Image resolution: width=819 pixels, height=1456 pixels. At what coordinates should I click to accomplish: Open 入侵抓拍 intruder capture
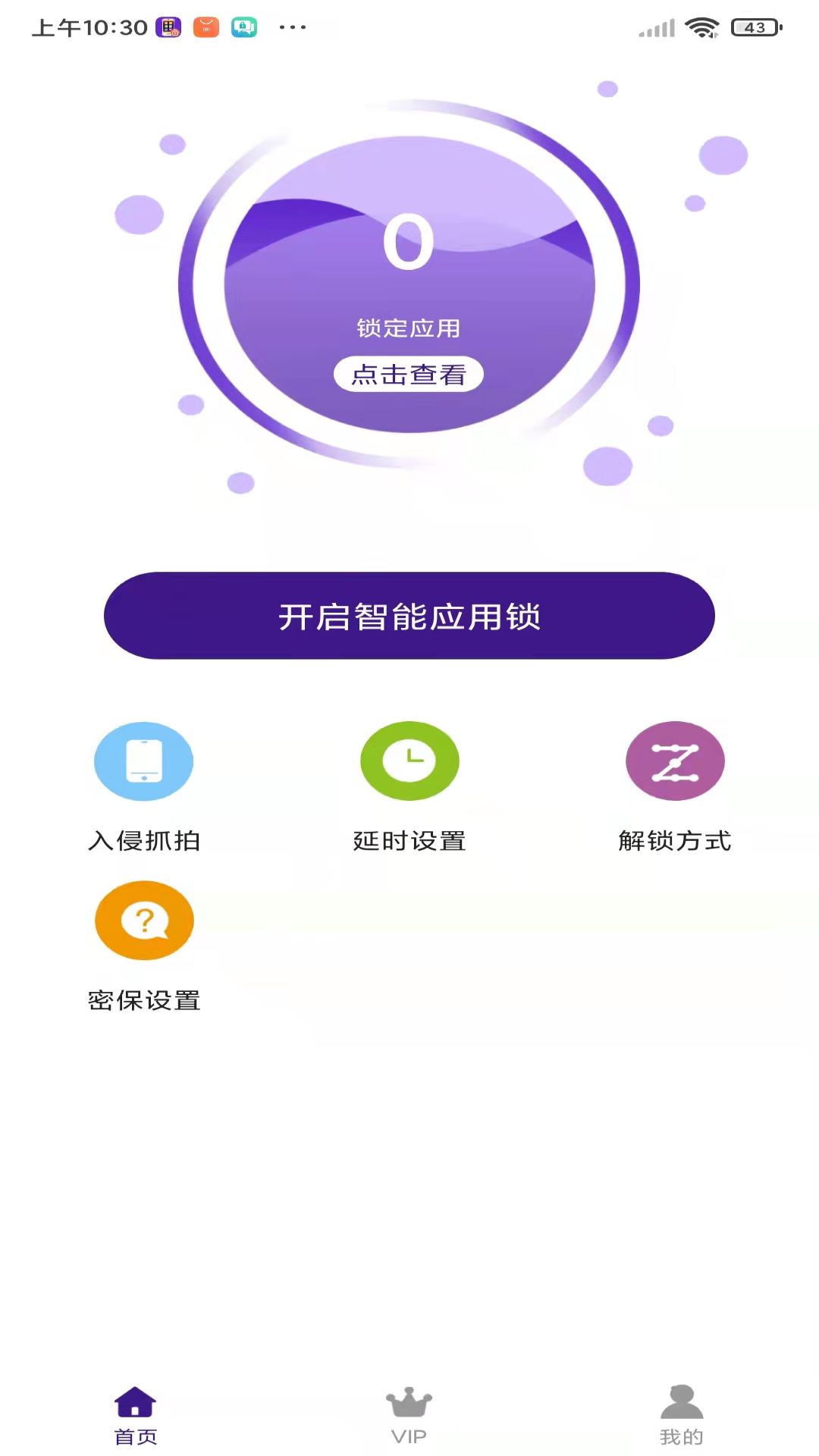(144, 788)
